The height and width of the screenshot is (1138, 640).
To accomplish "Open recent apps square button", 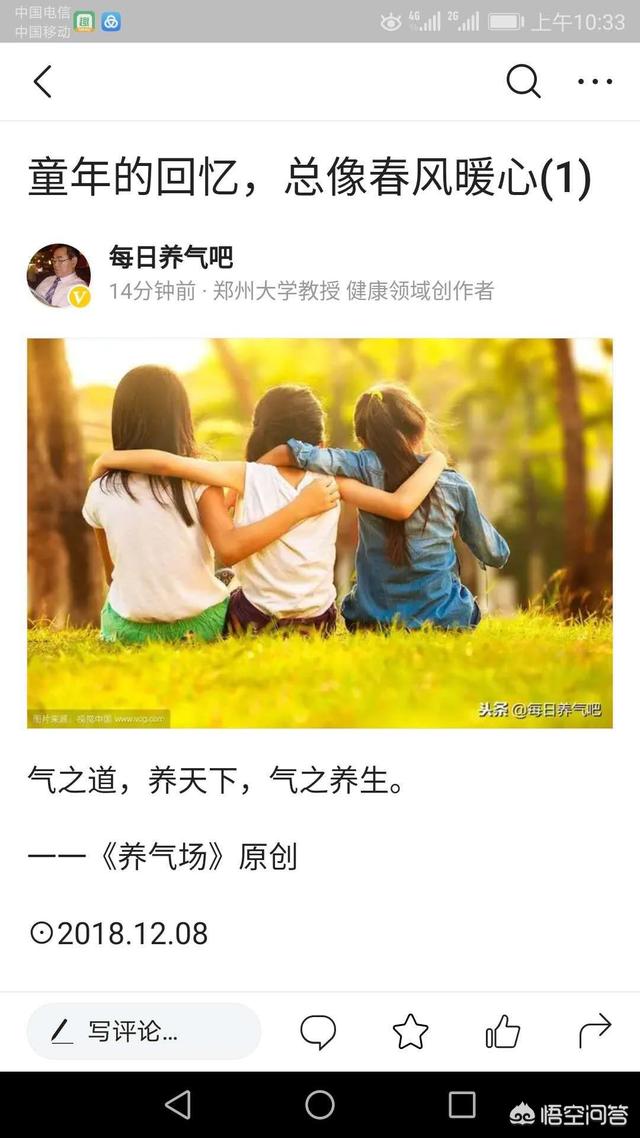I will 461,1105.
